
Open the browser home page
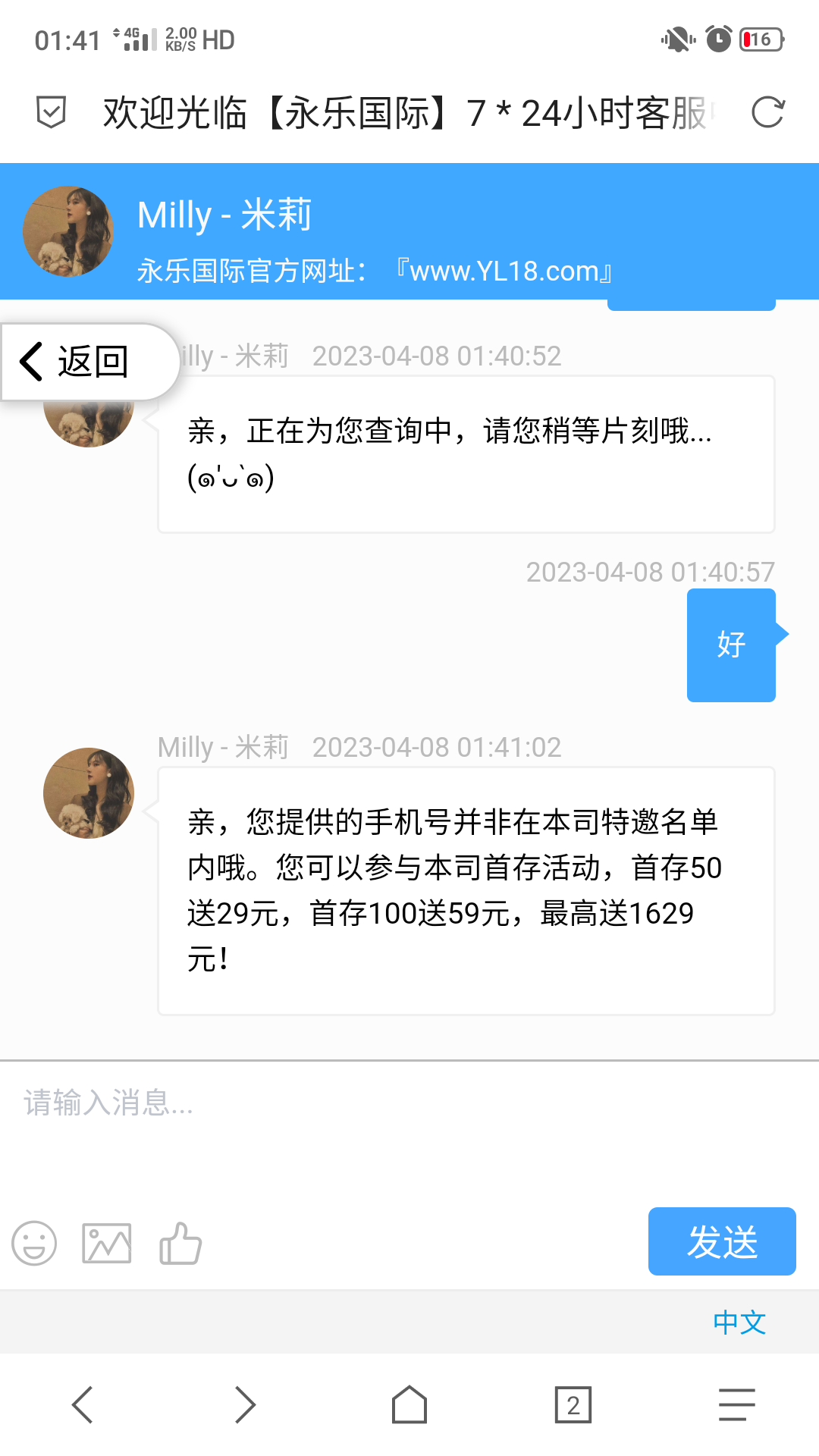click(409, 1405)
